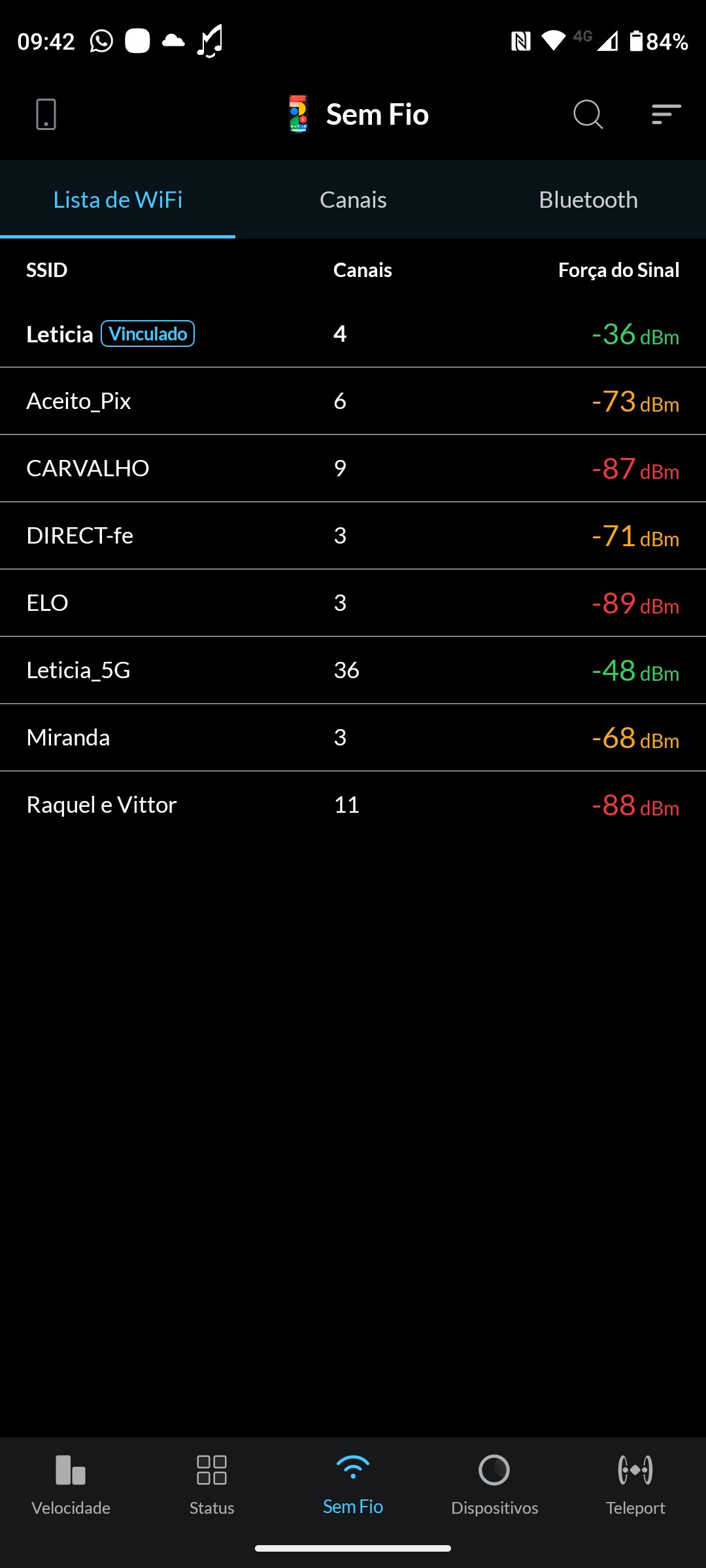View the Miranda network entry
Screen dimensions: 706x1568
click(x=353, y=738)
